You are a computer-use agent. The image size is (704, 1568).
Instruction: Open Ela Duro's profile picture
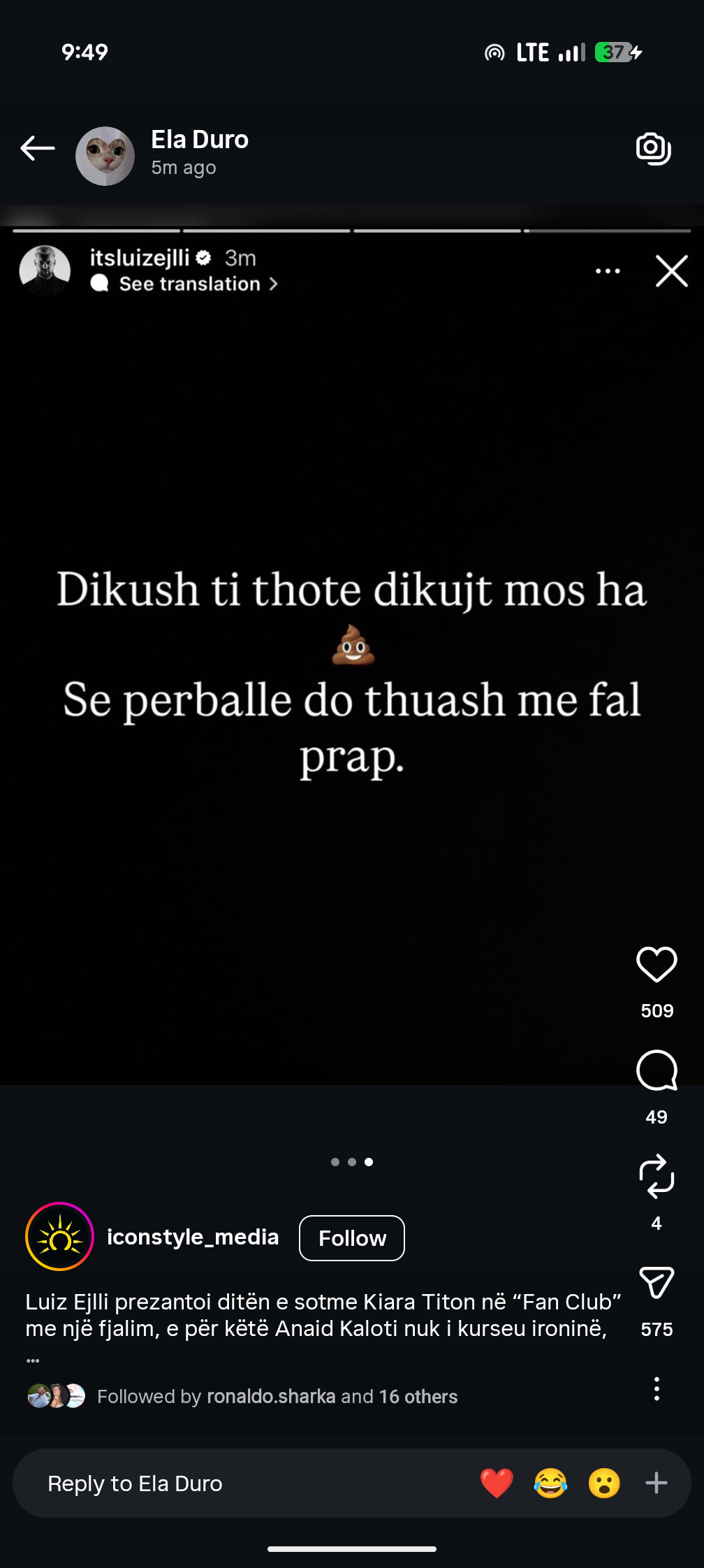[105, 156]
